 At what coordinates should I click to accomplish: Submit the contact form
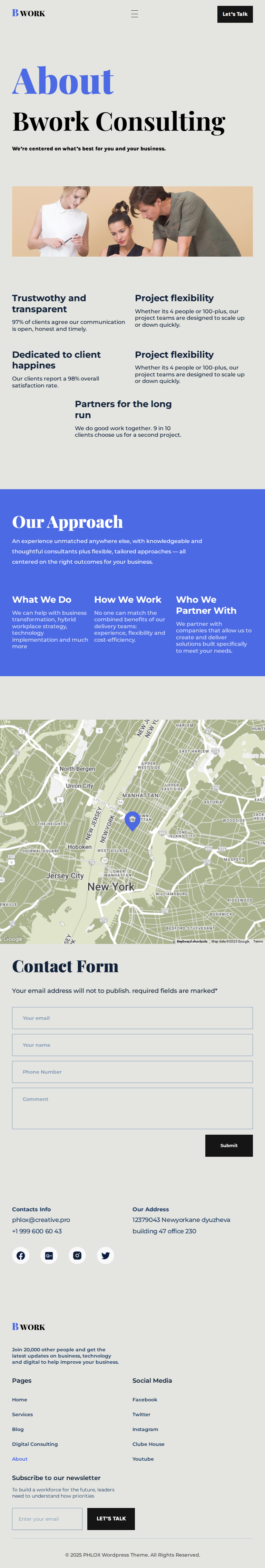click(x=228, y=1145)
